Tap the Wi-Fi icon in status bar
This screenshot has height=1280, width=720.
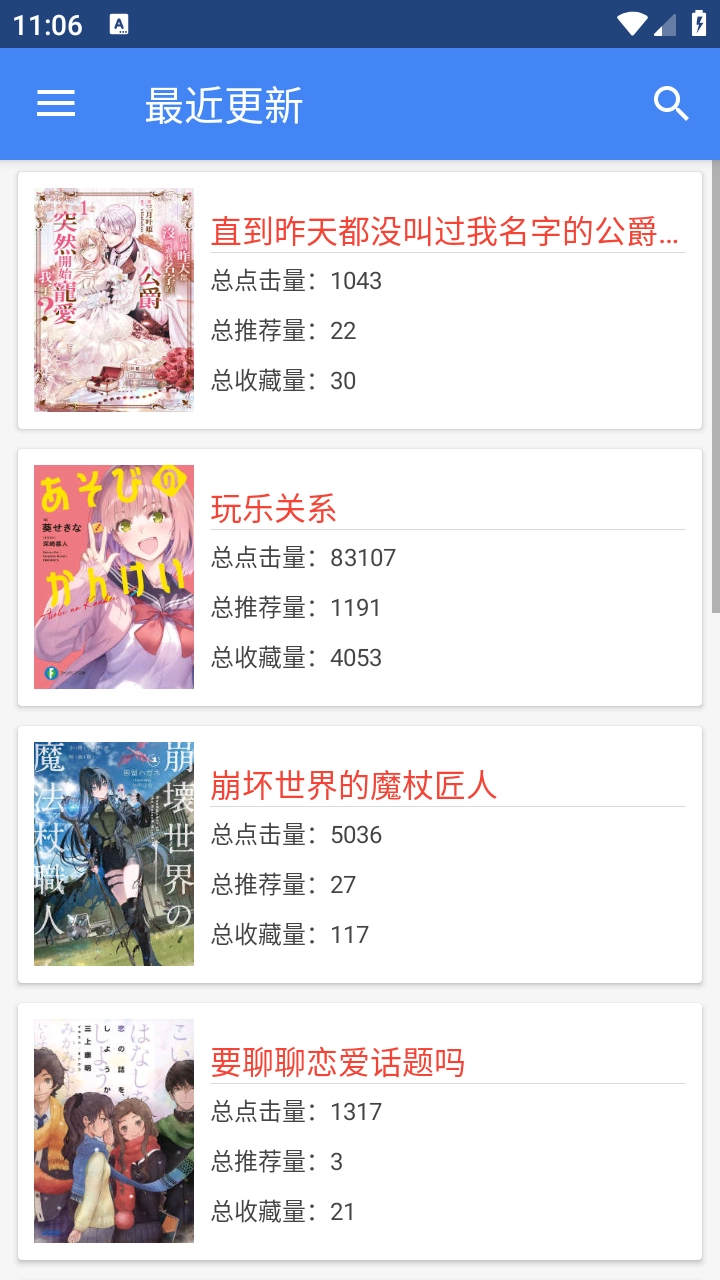631,25
